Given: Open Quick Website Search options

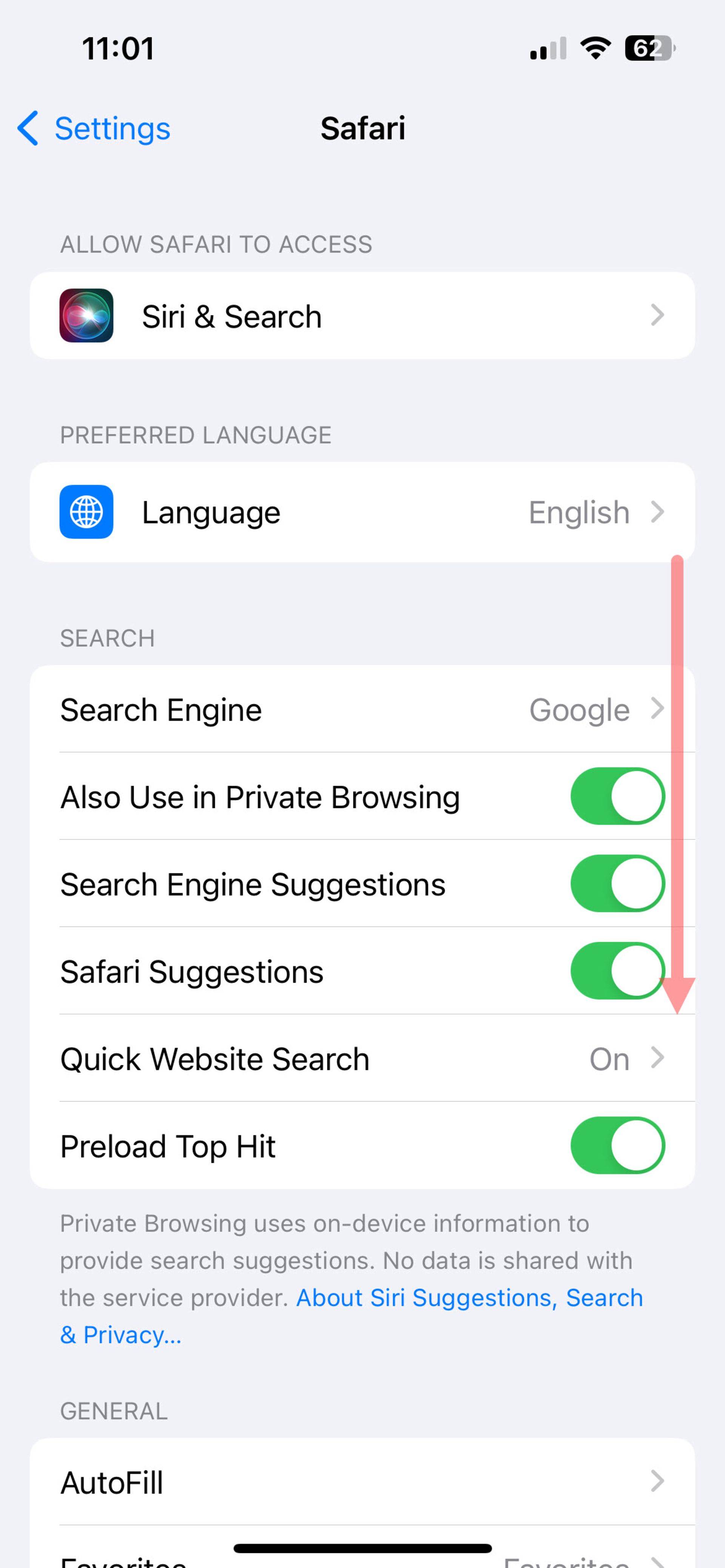Looking at the screenshot, I should [362, 1059].
